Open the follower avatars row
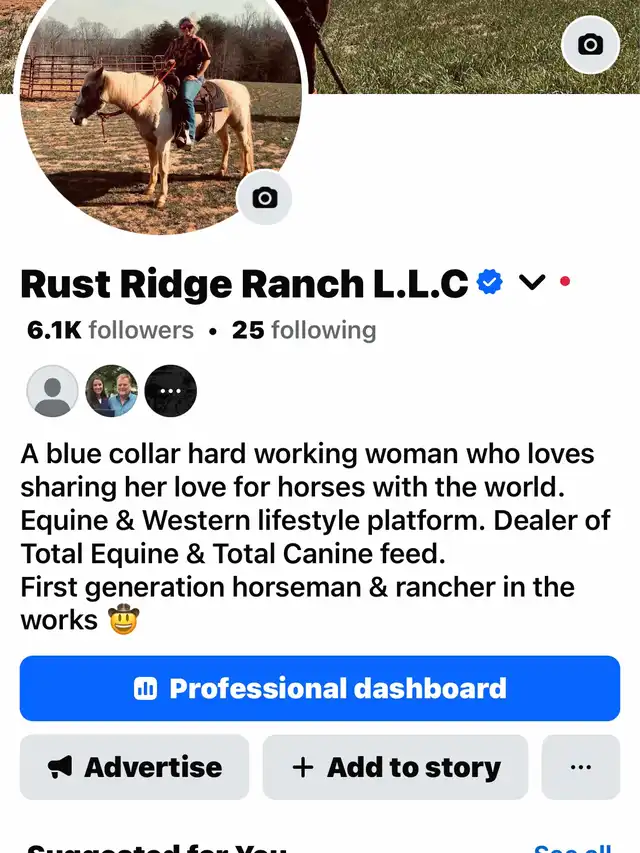 pyautogui.click(x=111, y=390)
